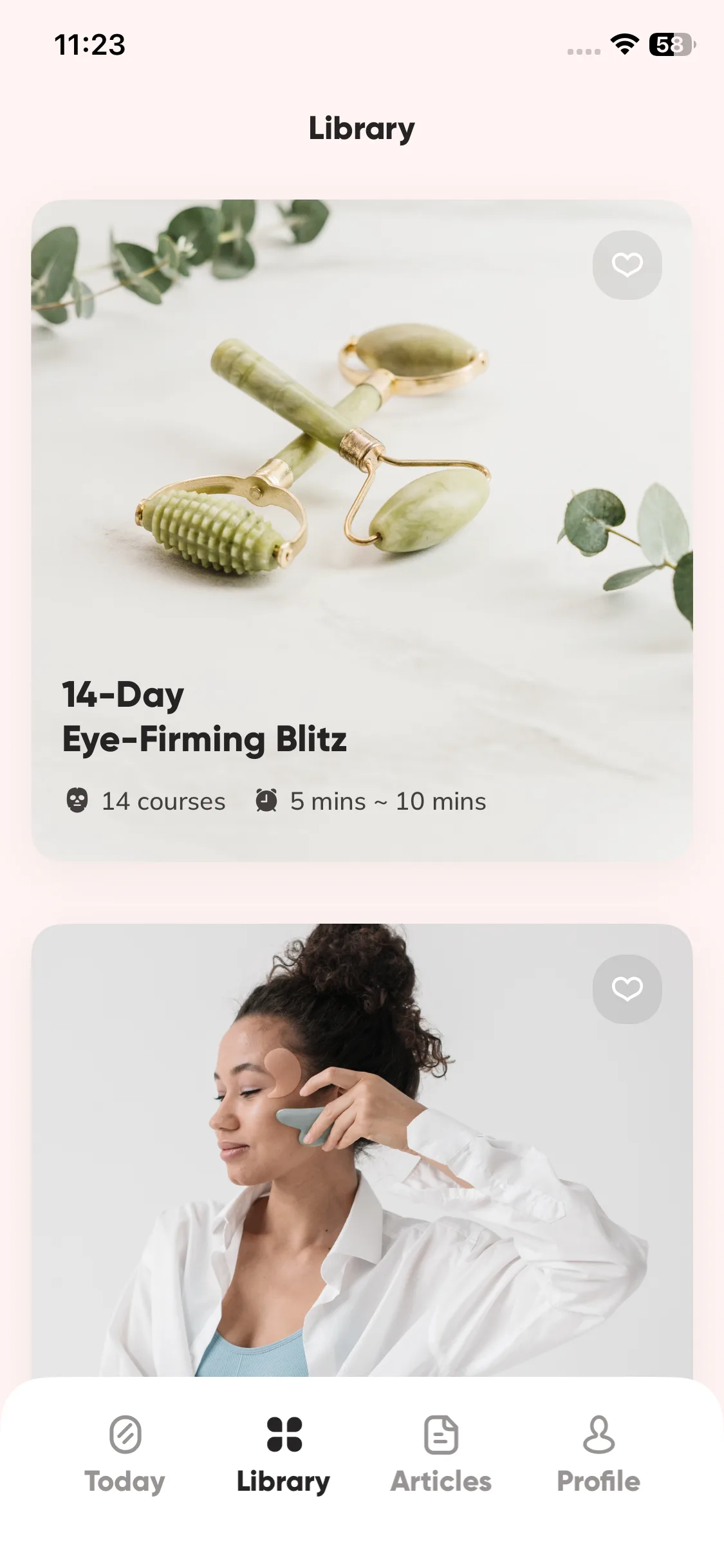724x1568 pixels.
Task: Favorite the 14-Day Eye-Firming Blitz program
Action: (x=627, y=265)
